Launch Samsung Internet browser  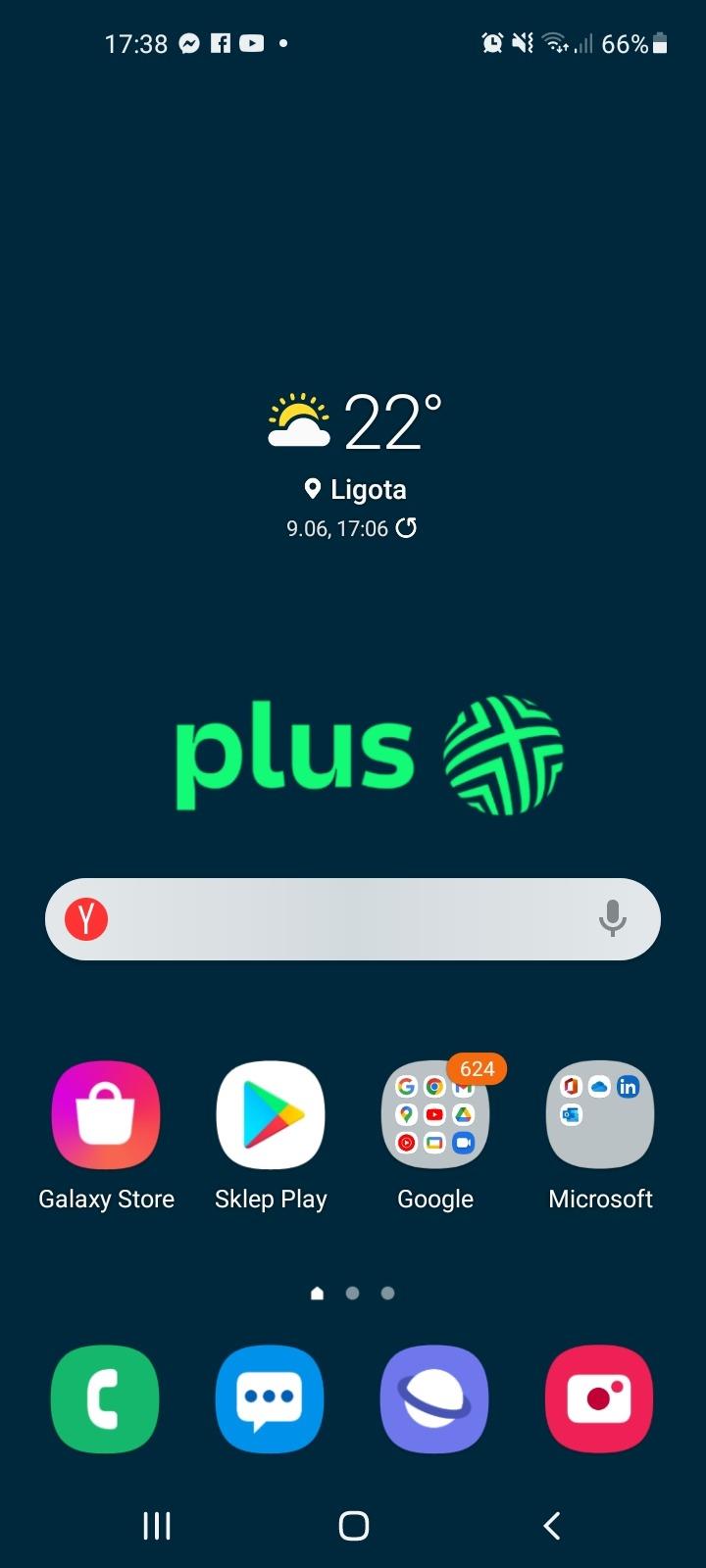coord(434,1399)
